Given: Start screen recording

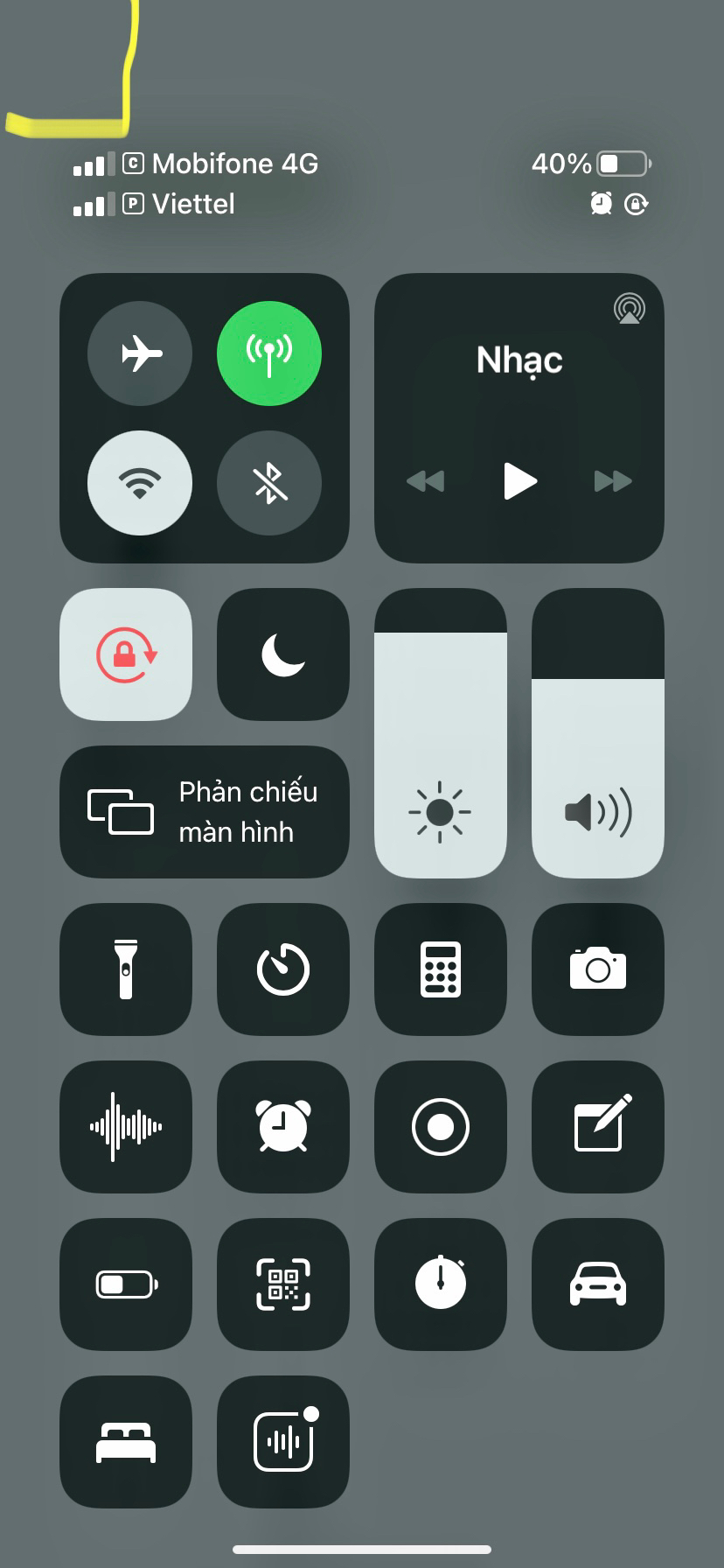Looking at the screenshot, I should (x=441, y=1127).
